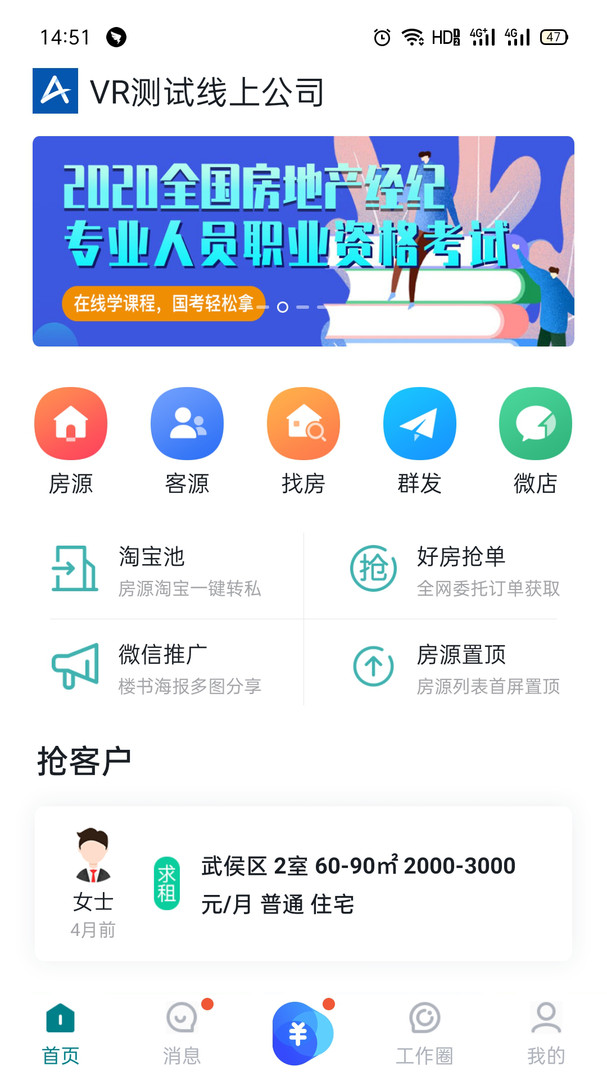The image size is (607, 1080).
Task: Switch to the 首页 tab
Action: (60, 1034)
